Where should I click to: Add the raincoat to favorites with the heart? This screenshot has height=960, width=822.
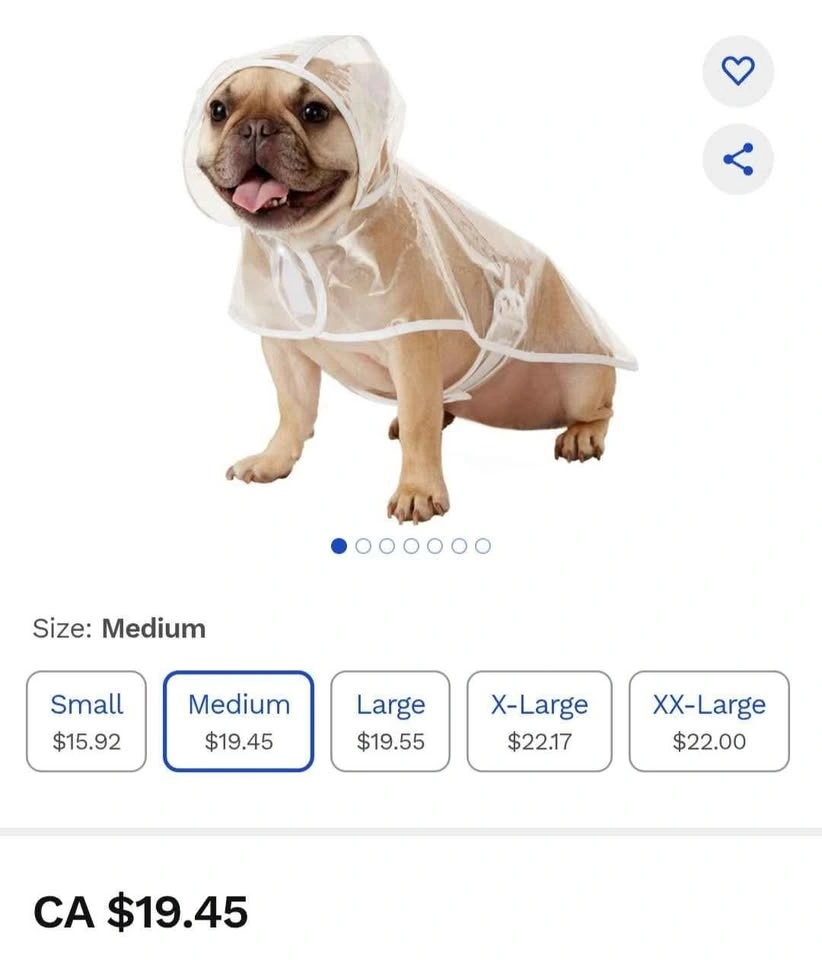point(738,71)
